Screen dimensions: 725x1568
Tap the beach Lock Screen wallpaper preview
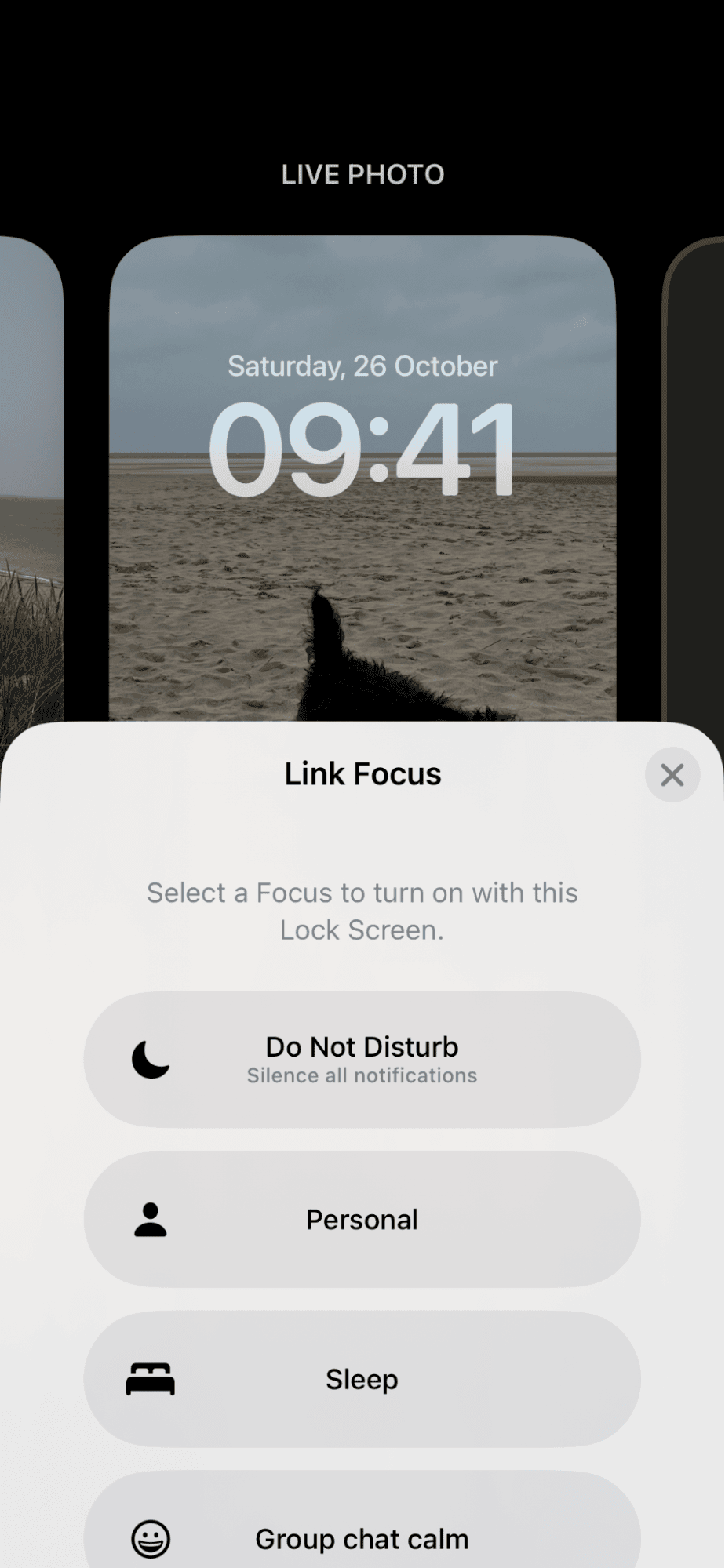click(x=362, y=549)
